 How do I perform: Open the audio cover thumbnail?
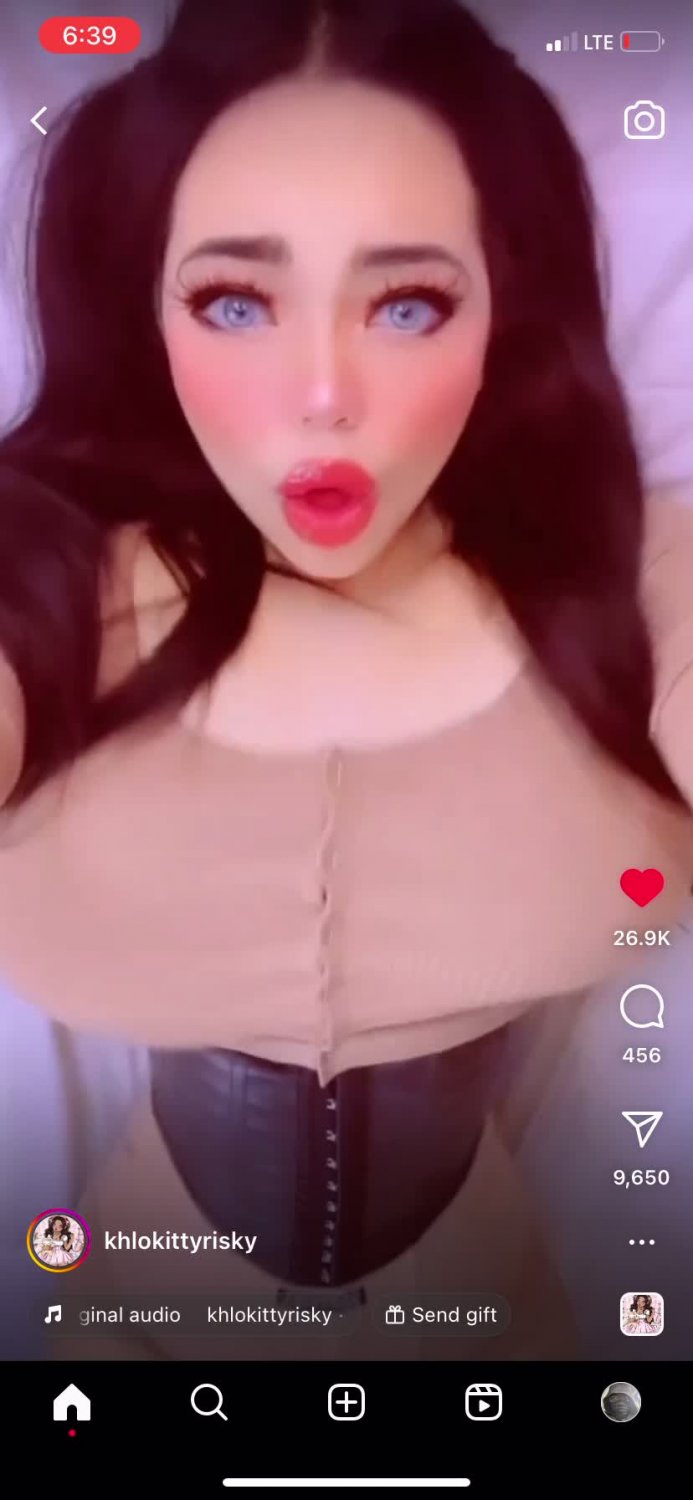coord(642,1314)
